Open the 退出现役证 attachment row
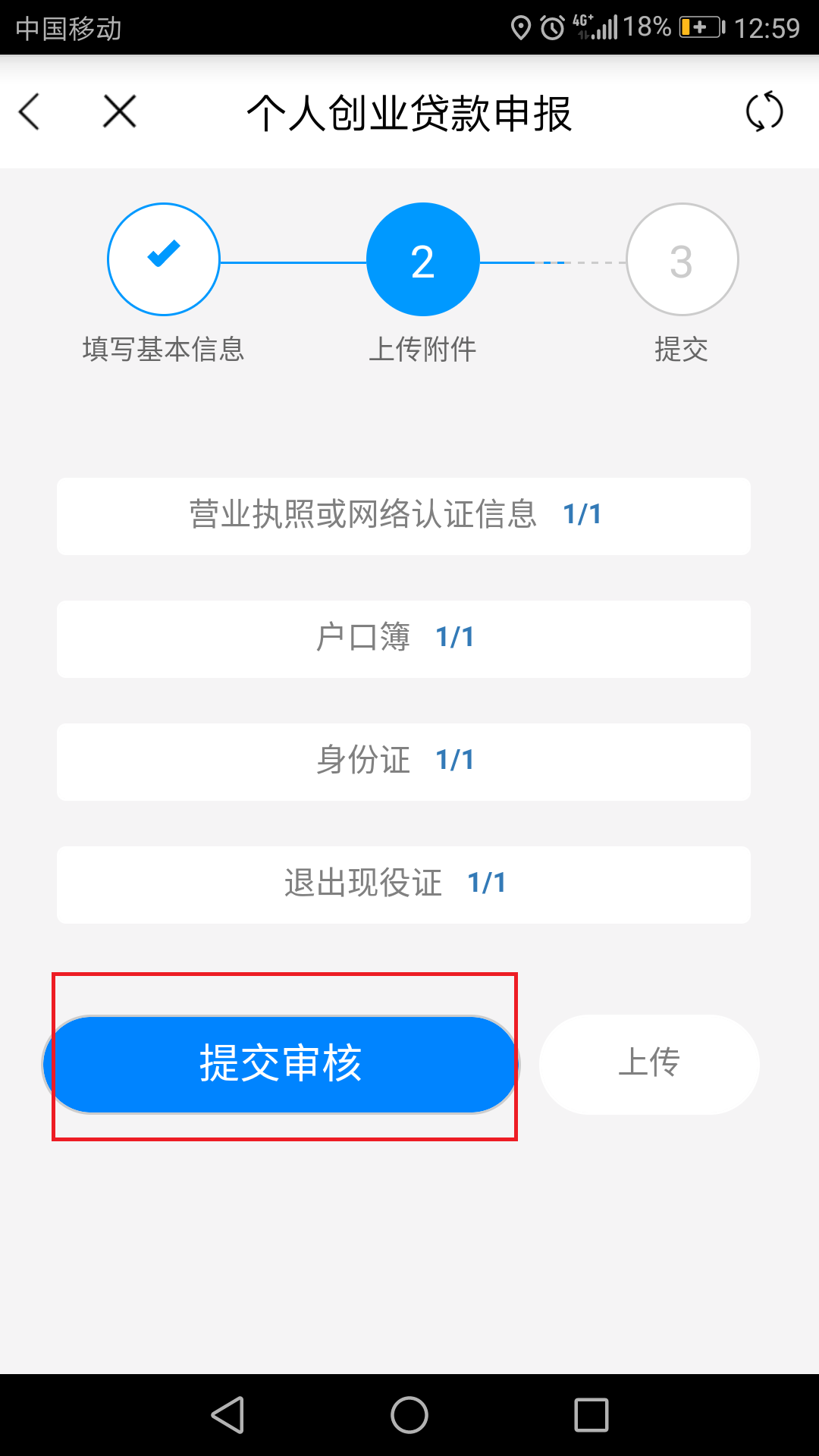 (x=403, y=884)
